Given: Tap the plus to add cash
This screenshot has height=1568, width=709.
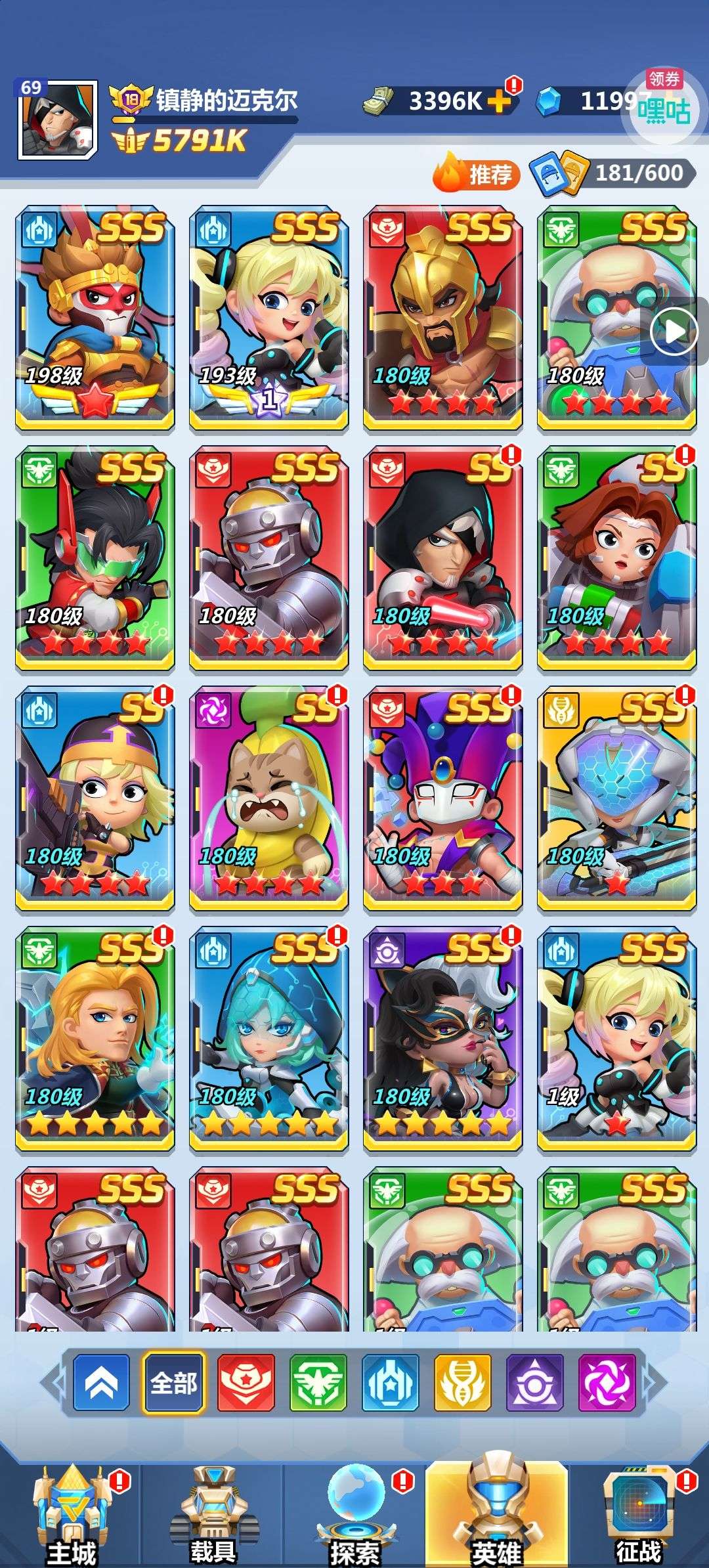Looking at the screenshot, I should tap(499, 101).
